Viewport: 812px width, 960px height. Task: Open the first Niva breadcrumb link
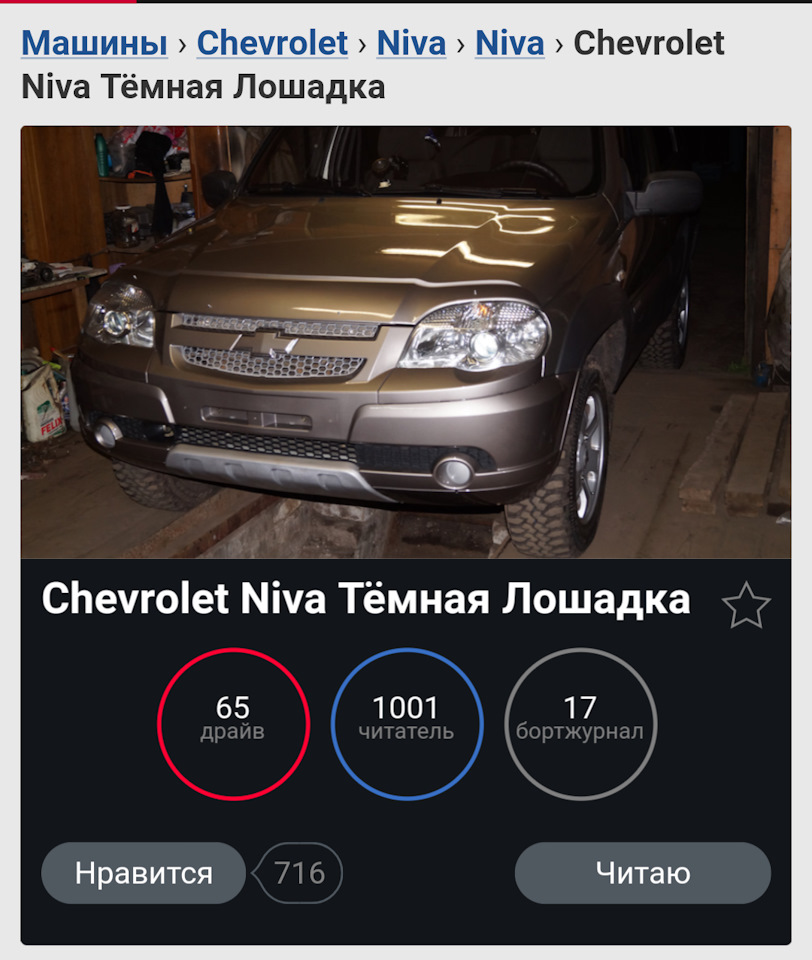pyautogui.click(x=411, y=43)
